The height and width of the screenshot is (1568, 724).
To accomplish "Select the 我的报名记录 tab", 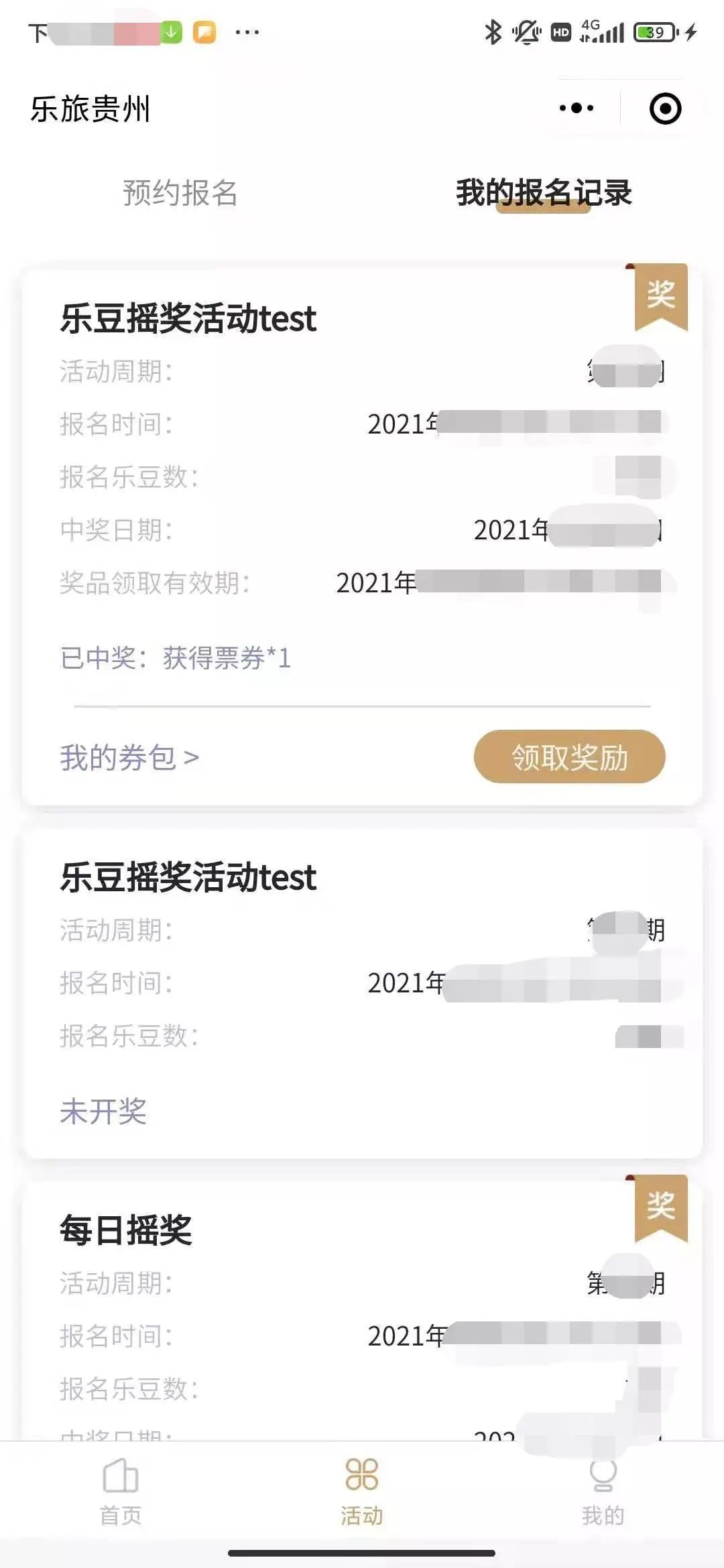I will (544, 193).
